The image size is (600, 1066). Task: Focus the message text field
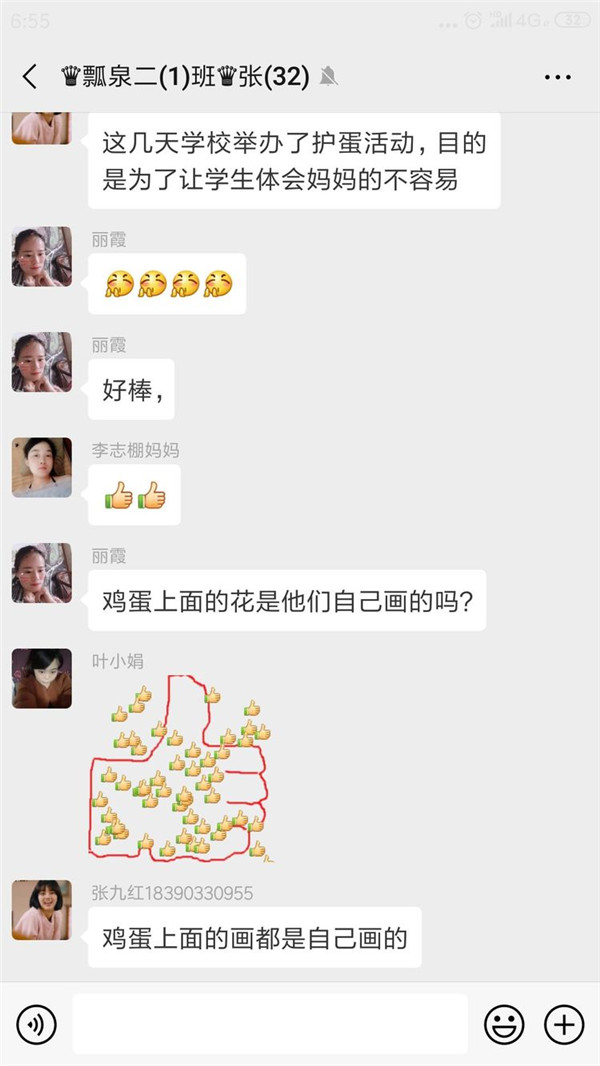270,1024
